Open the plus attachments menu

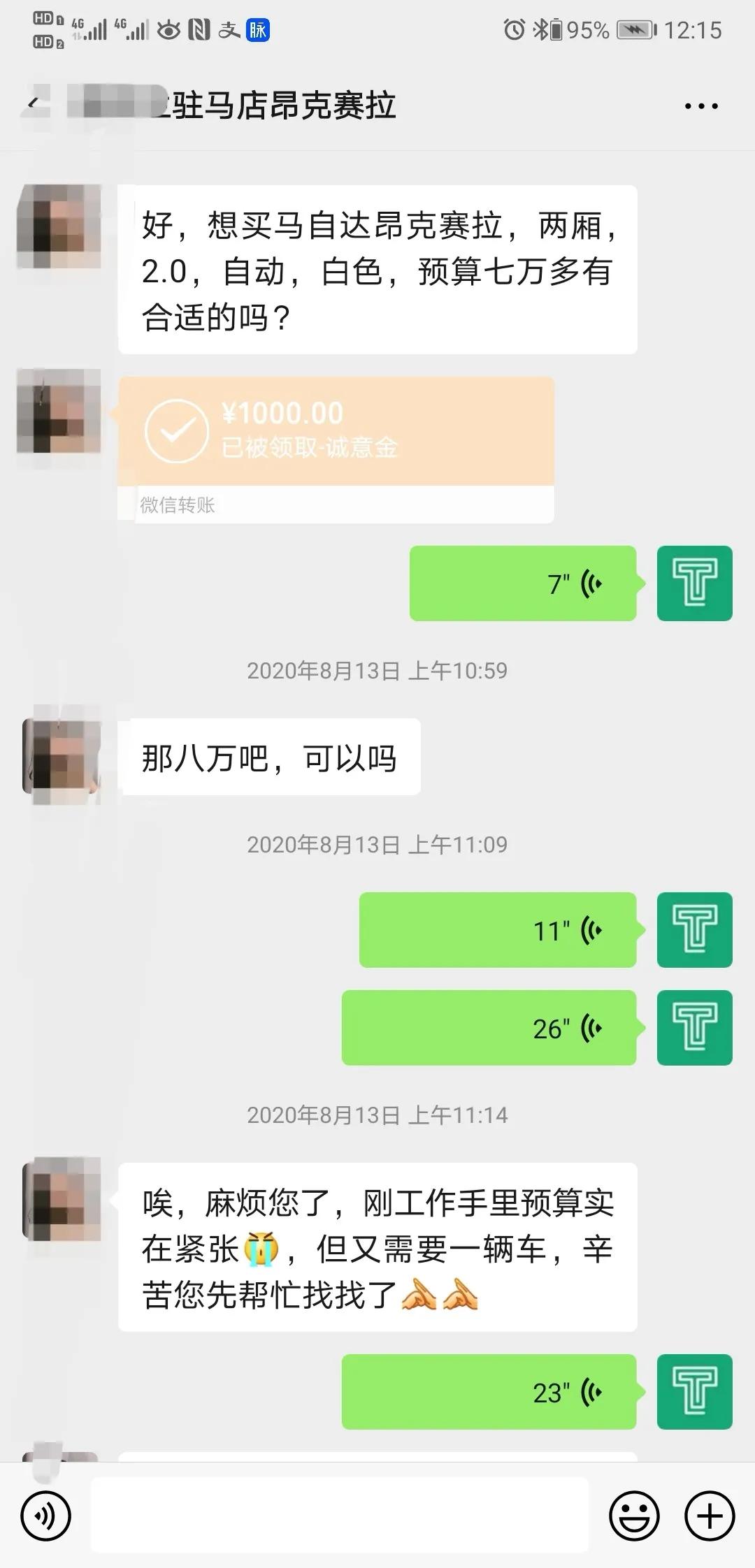[x=710, y=1516]
